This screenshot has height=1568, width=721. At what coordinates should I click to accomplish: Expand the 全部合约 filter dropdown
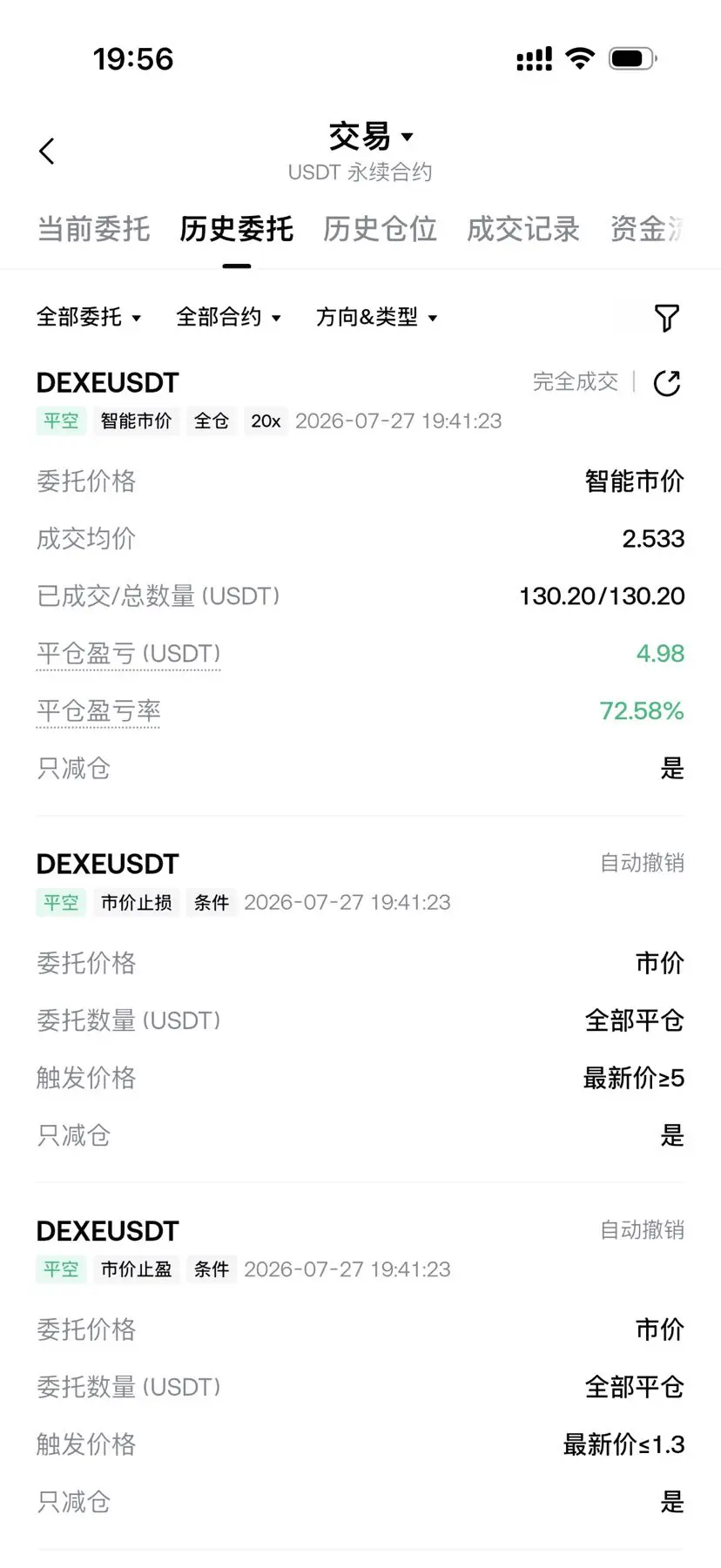tap(229, 317)
